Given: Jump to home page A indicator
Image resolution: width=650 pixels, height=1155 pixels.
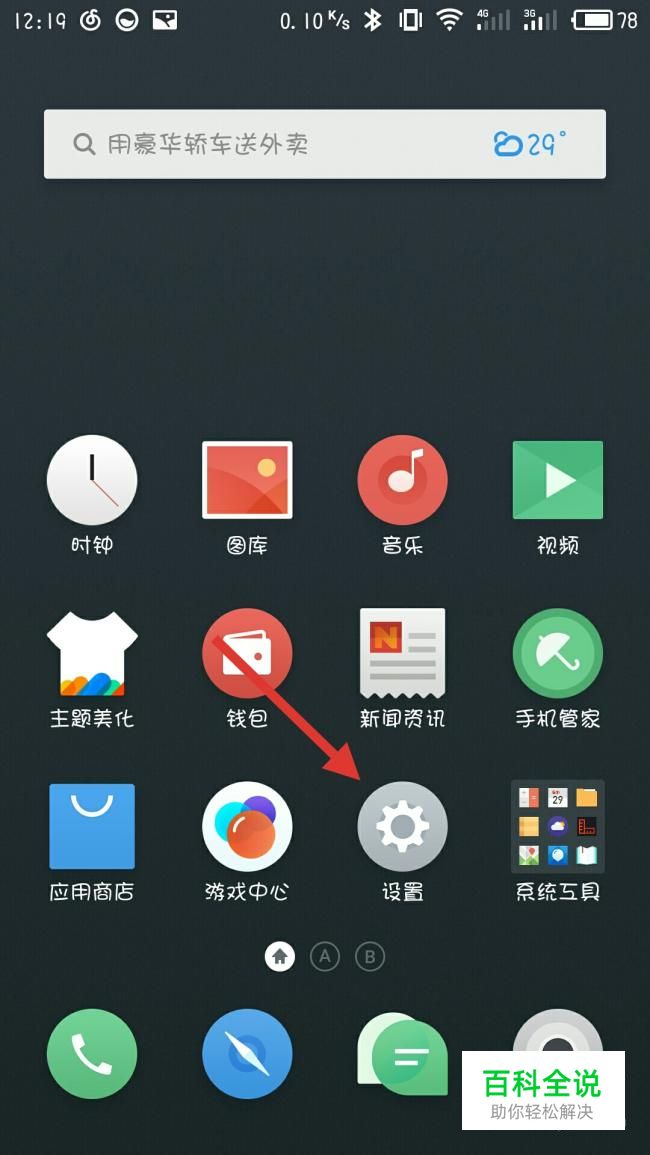Looking at the screenshot, I should click(x=324, y=957).
